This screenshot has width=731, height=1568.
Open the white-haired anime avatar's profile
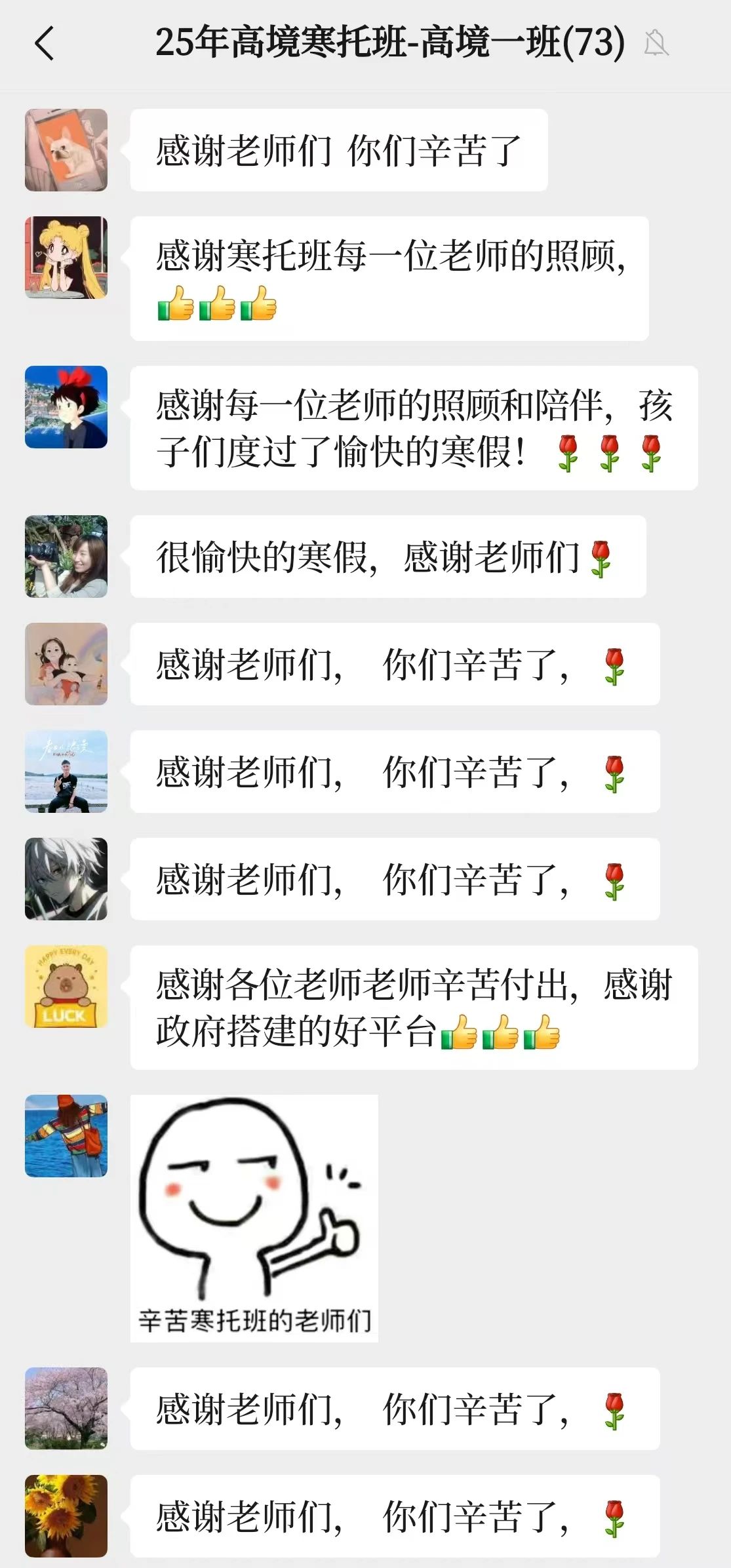coord(66,879)
